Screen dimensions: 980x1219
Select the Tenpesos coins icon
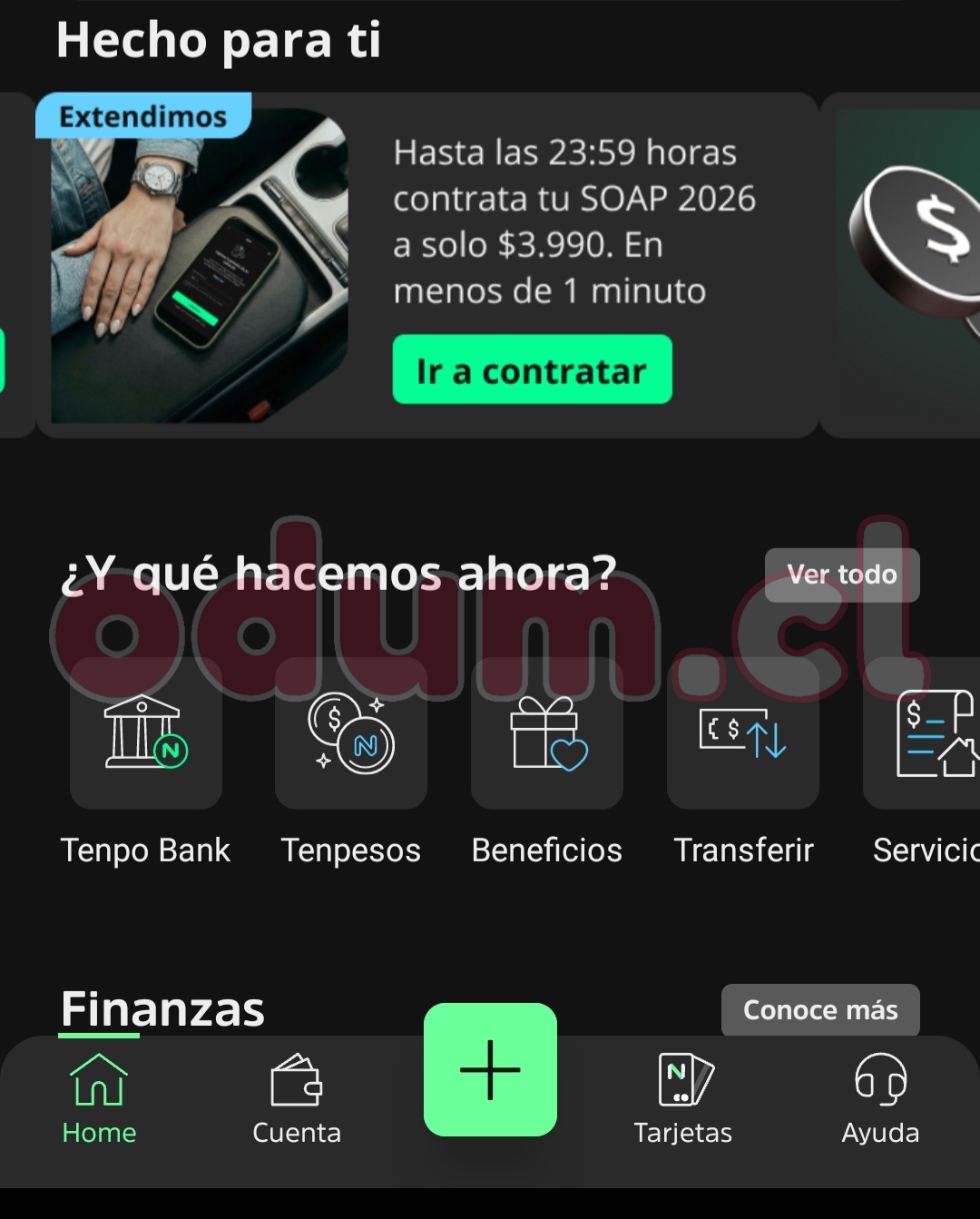pyautogui.click(x=350, y=742)
